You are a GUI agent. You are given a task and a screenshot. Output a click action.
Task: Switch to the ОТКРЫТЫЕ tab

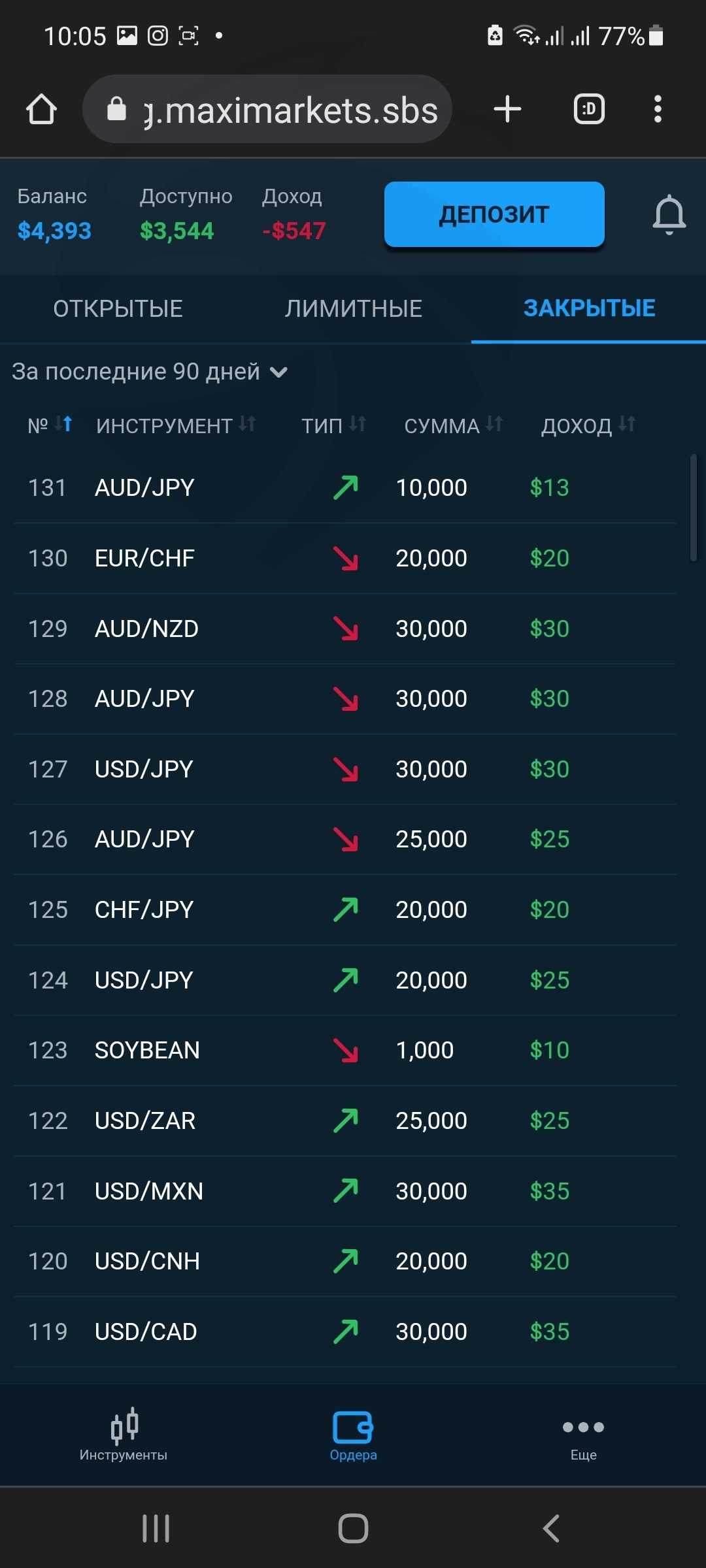(x=118, y=308)
